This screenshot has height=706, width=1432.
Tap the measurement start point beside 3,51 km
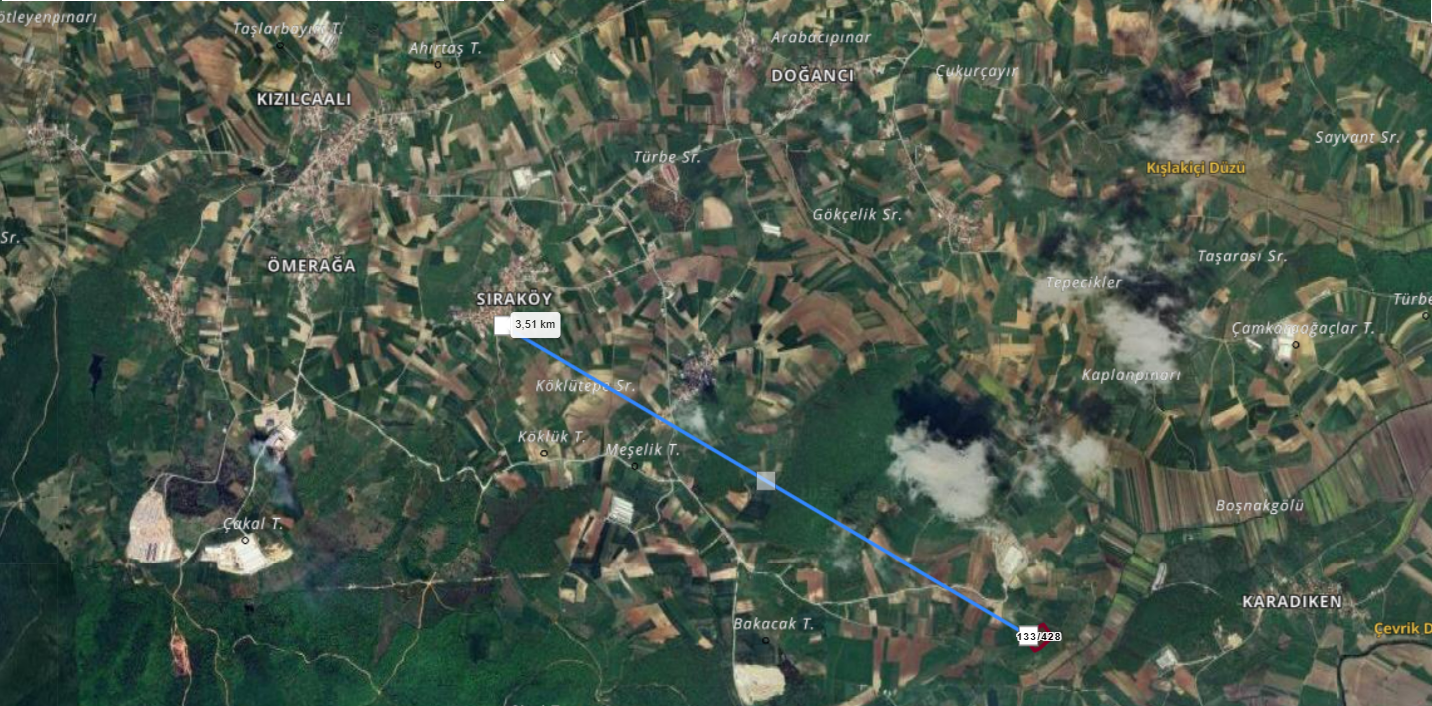[502, 324]
